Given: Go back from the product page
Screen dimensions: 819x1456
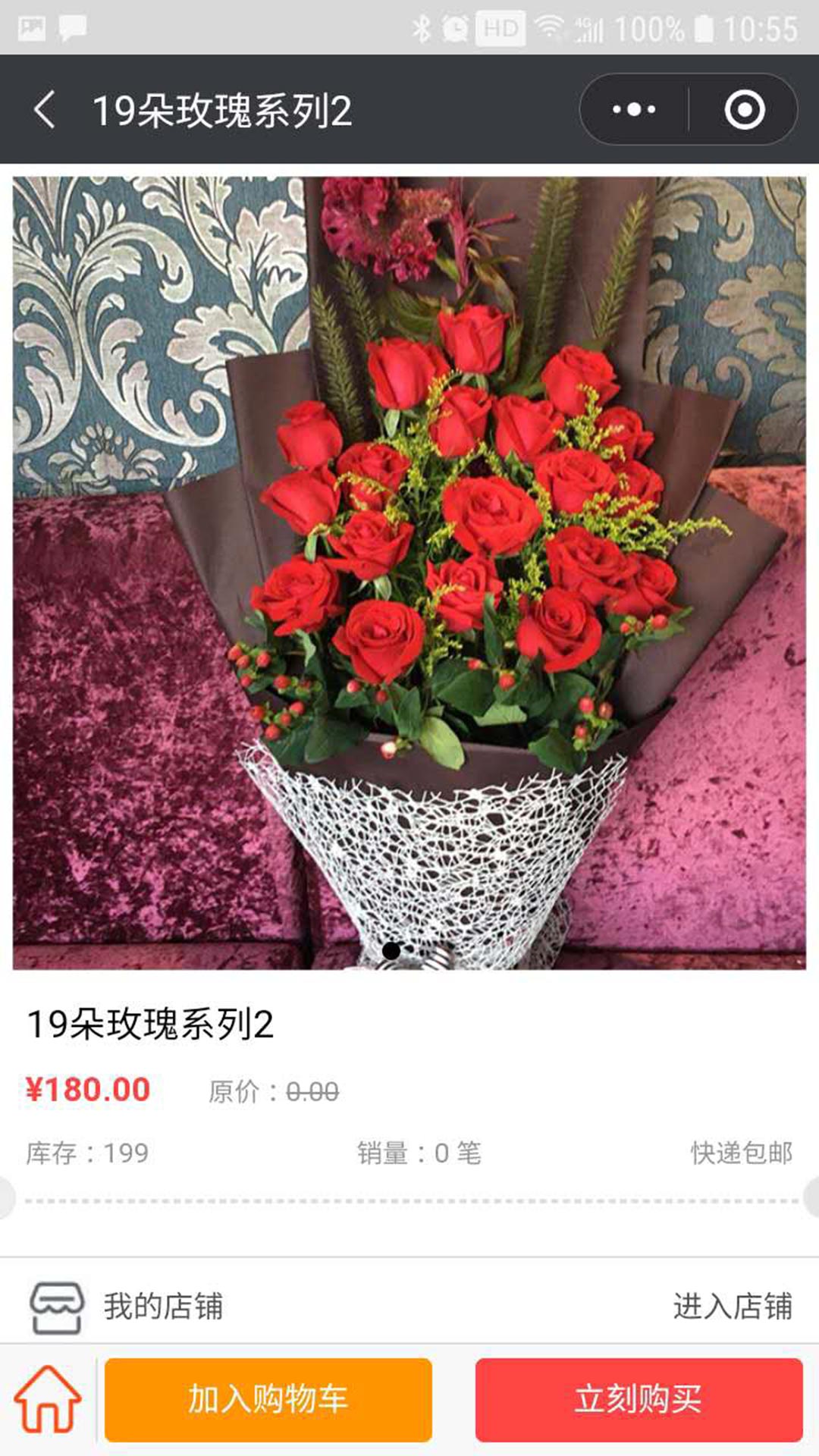Looking at the screenshot, I should click(44, 110).
